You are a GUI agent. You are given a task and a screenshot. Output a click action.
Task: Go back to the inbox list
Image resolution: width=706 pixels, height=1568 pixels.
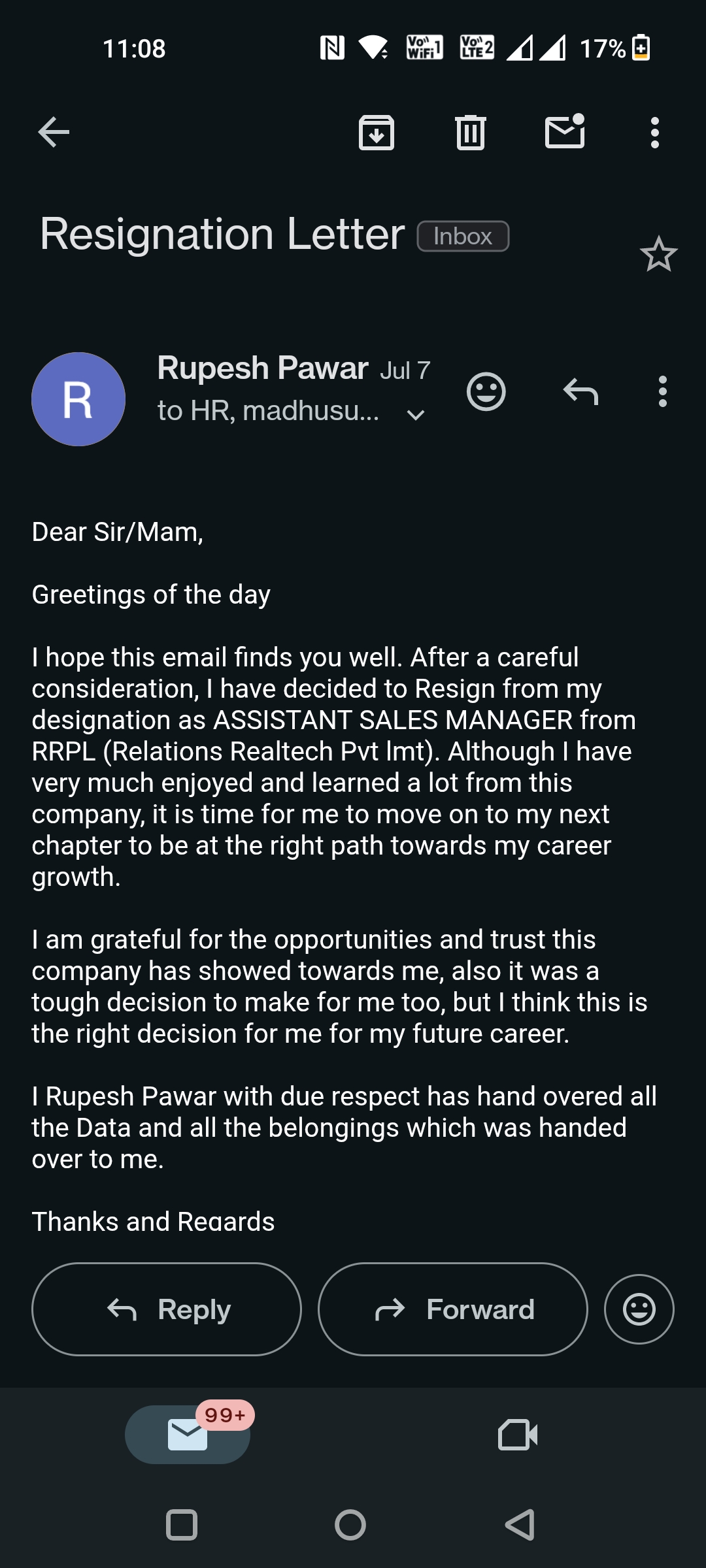tap(54, 133)
